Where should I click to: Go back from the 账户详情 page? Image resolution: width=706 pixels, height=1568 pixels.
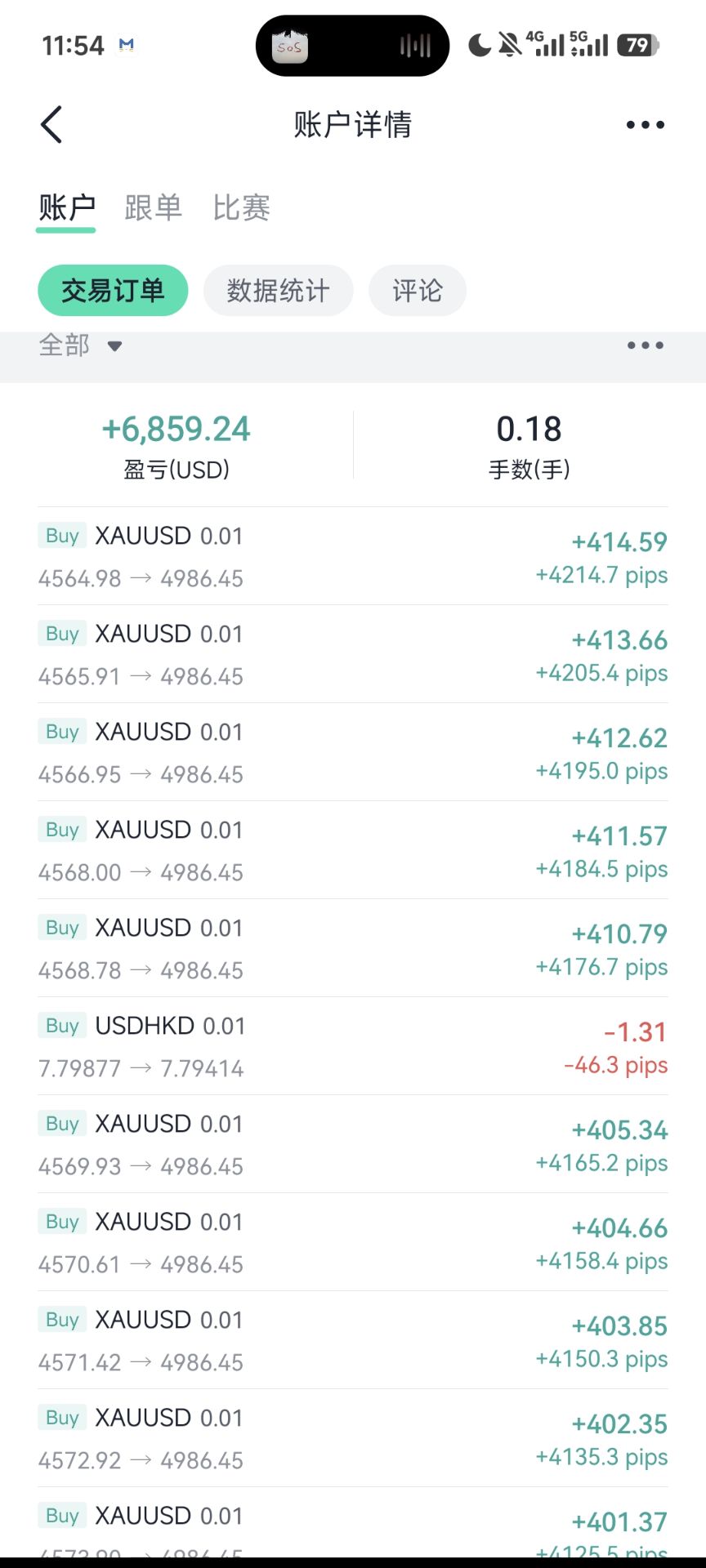coord(51,125)
